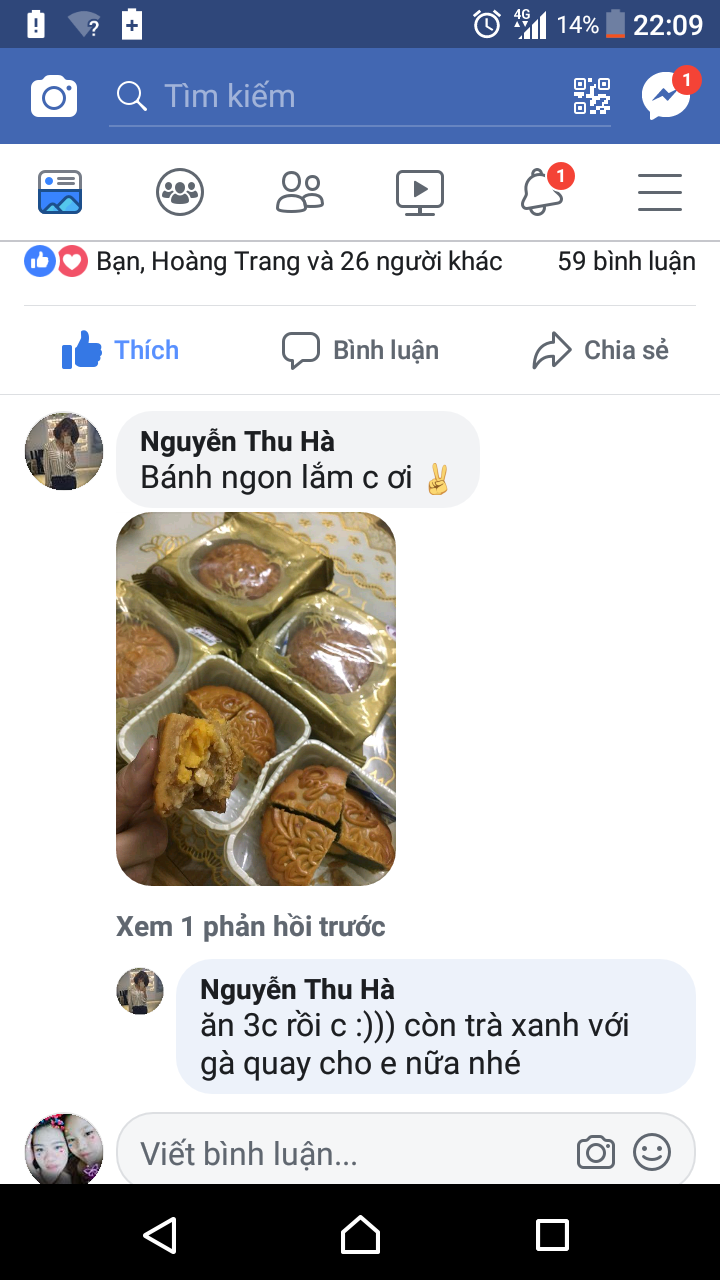Switch to the News Feed tab
Image resolution: width=720 pixels, height=1280 pixels.
click(62, 191)
